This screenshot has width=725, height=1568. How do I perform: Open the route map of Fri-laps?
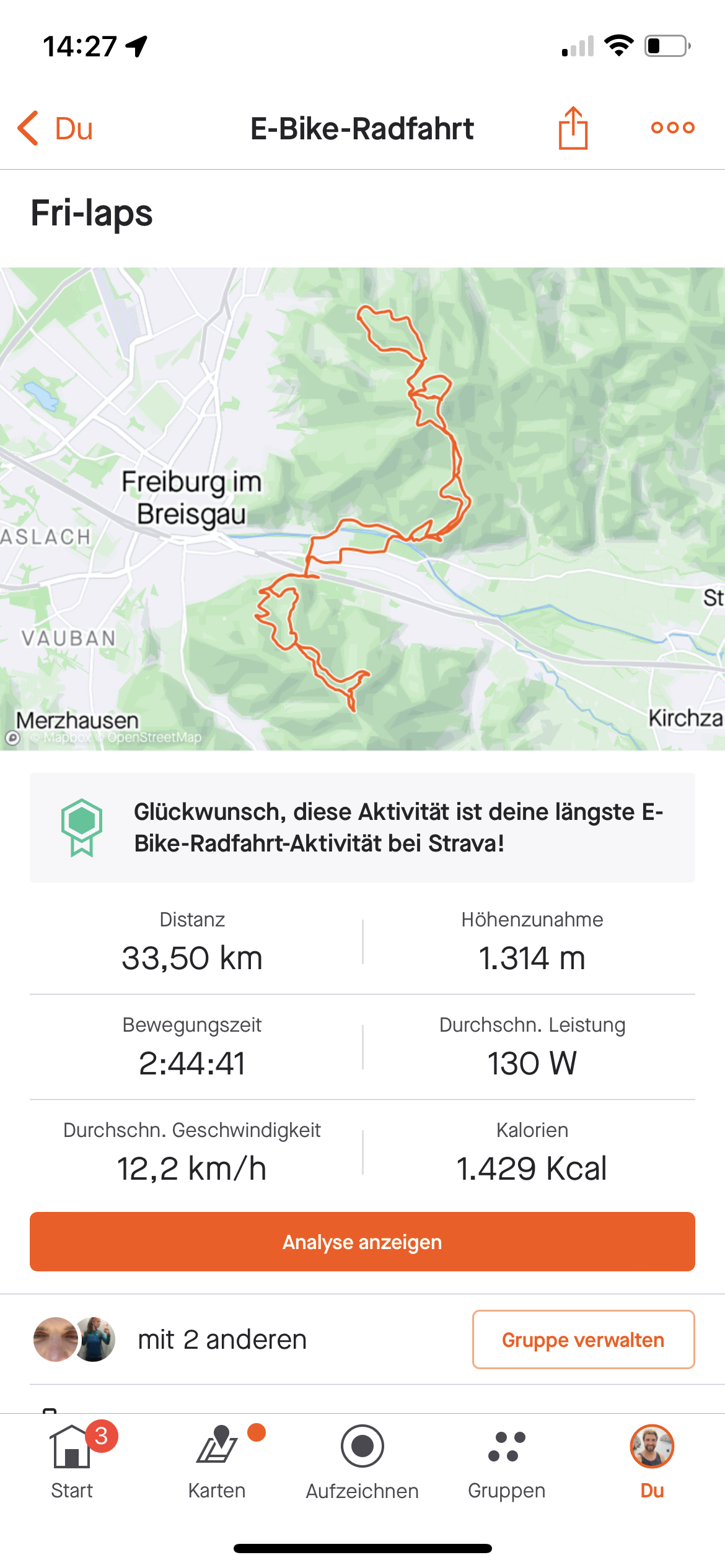click(x=362, y=508)
